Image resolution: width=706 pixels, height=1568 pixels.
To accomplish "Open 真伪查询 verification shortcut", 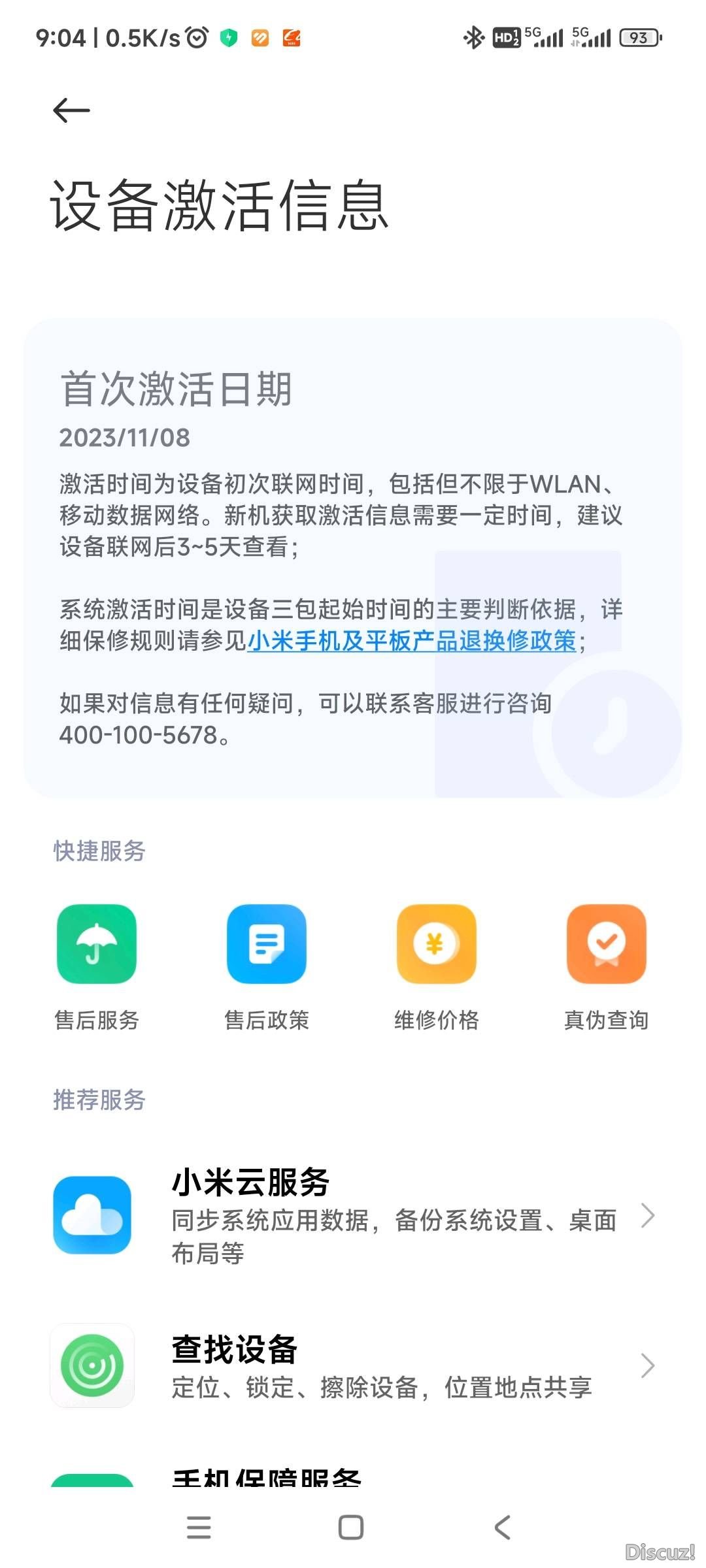I will pos(606,944).
